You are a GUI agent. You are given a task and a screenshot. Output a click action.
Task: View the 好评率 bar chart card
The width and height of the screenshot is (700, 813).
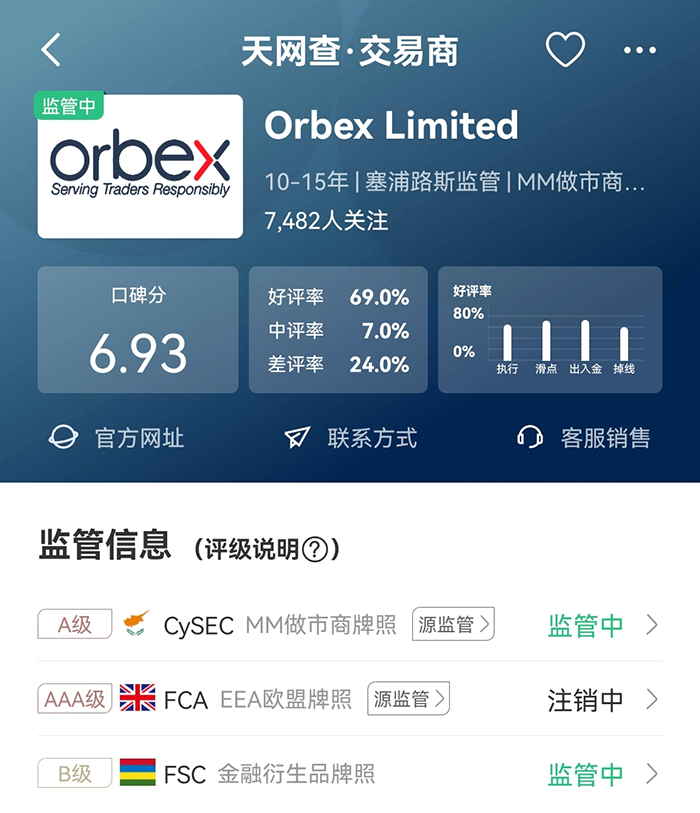pyautogui.click(x=550, y=330)
